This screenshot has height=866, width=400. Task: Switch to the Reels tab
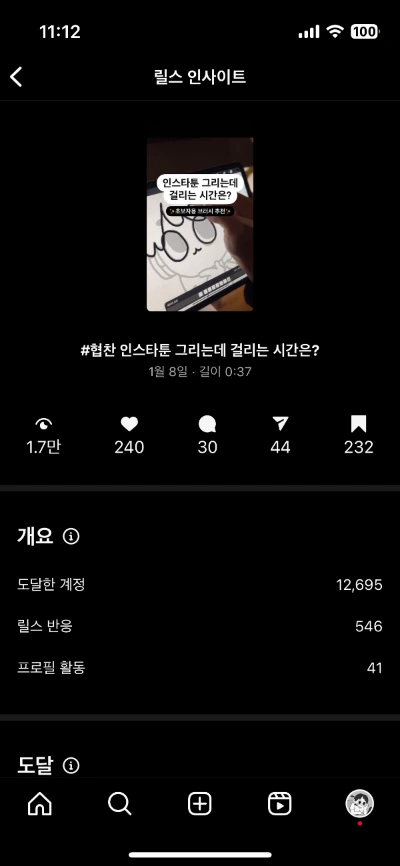tap(280, 804)
